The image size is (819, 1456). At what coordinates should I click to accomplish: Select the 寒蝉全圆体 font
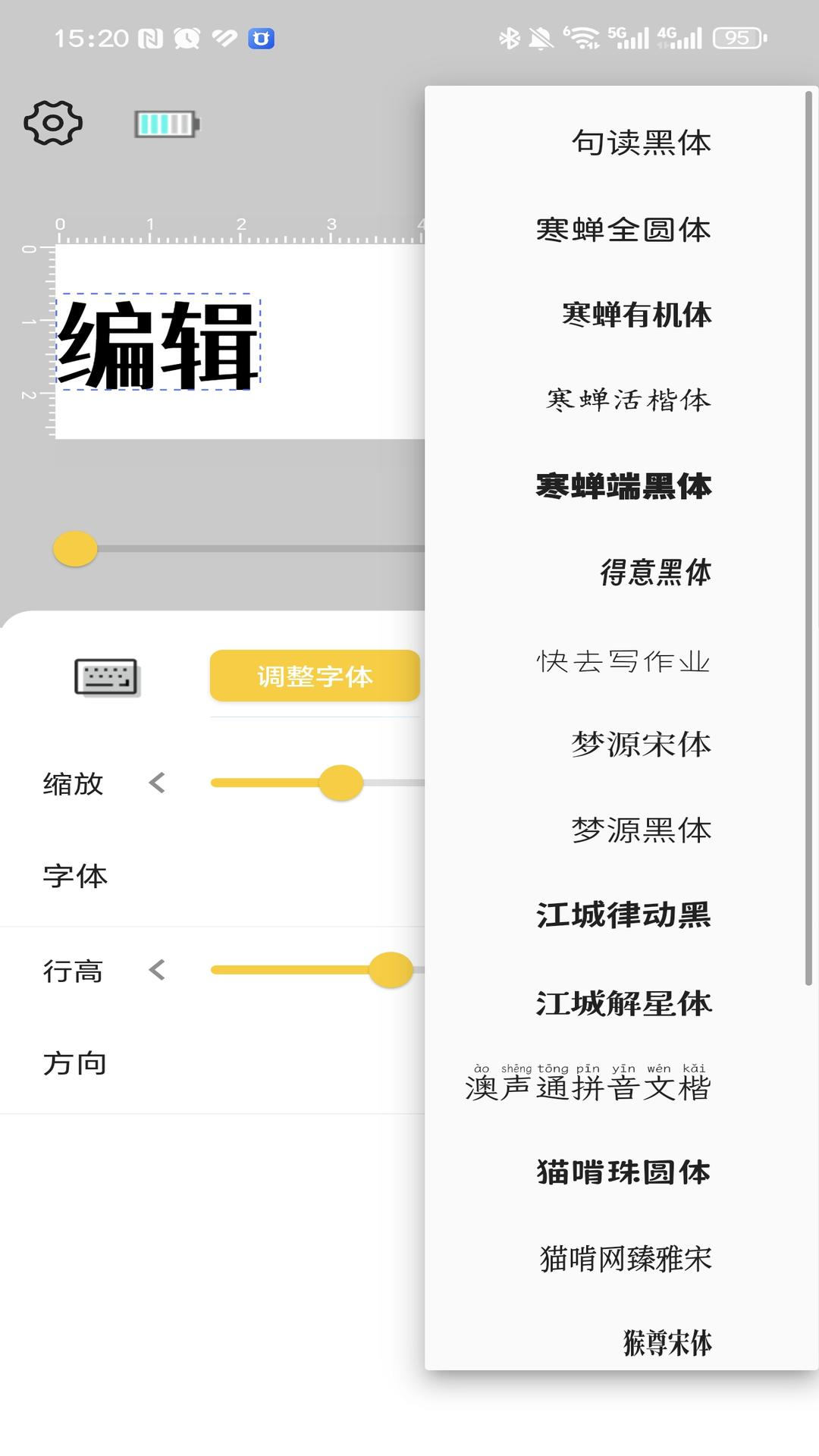622,230
